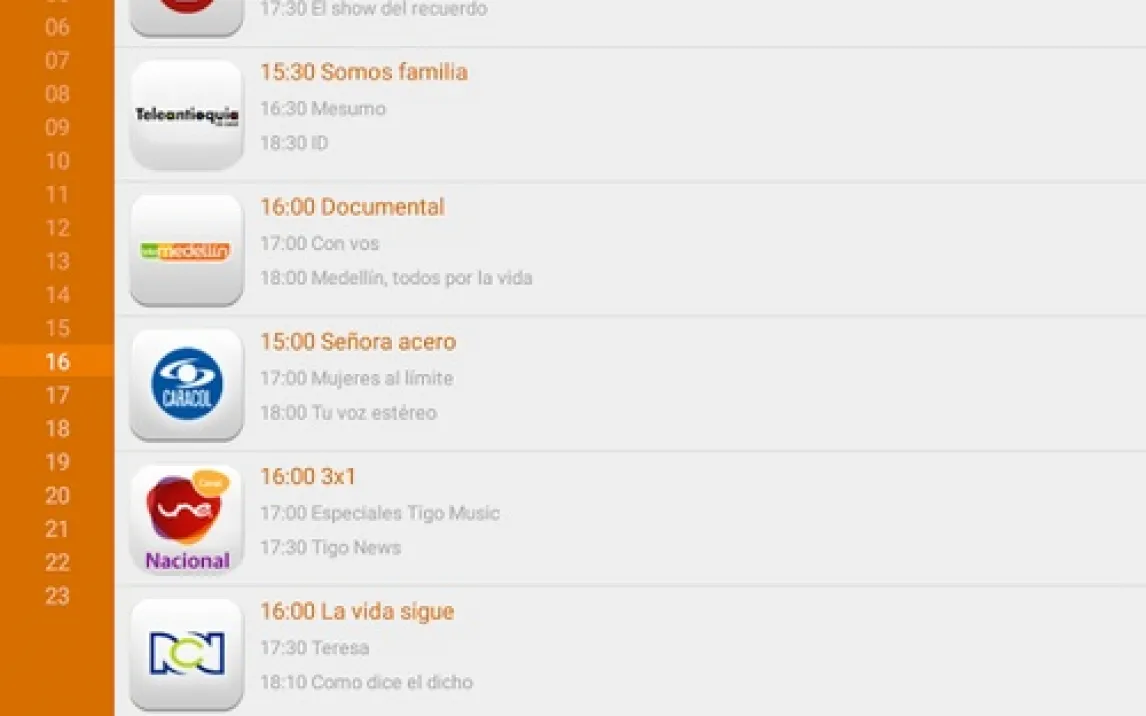Jump to hour 10 schedule
1146x716 pixels.
57,161
